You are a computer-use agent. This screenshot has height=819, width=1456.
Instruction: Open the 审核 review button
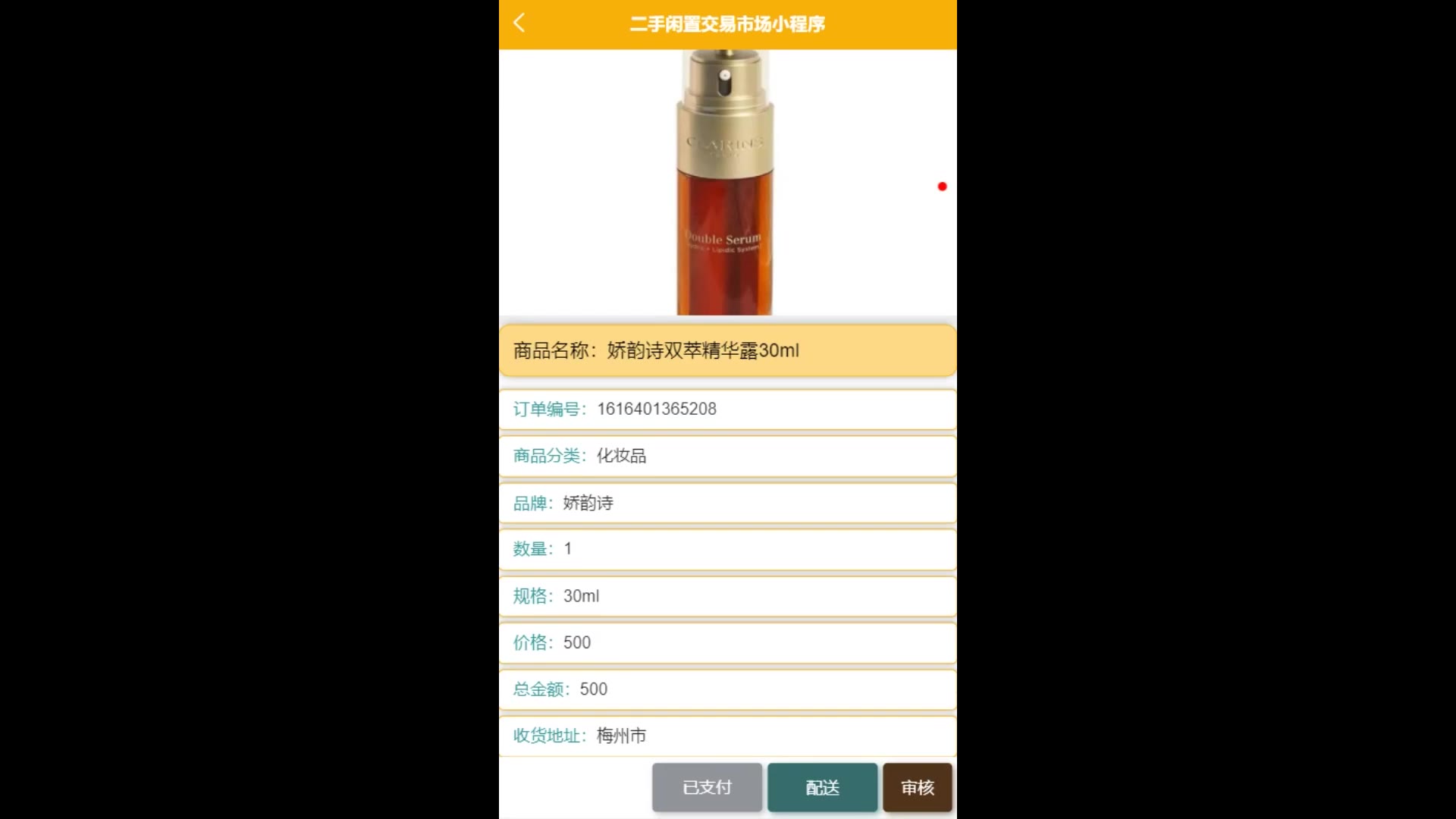pos(917,788)
